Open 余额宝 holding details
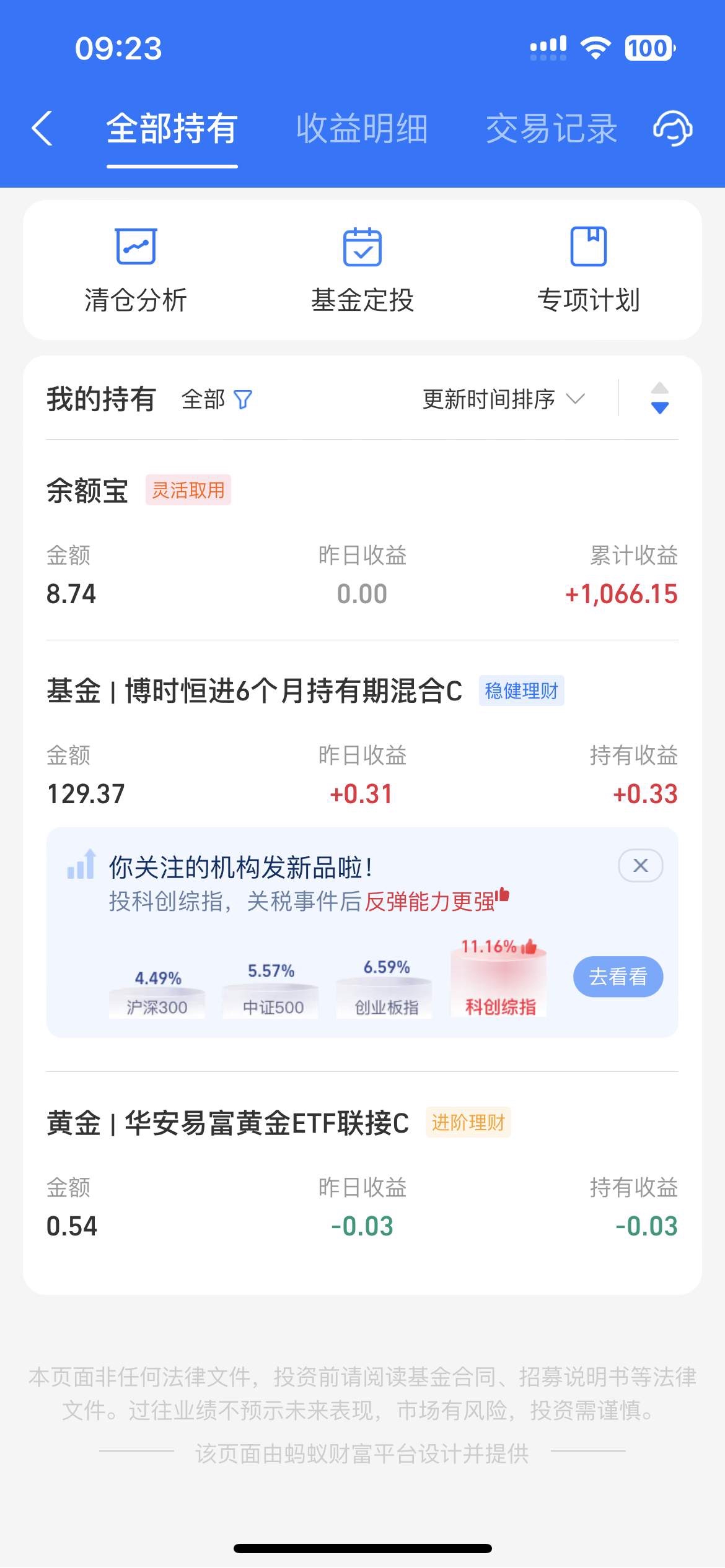This screenshot has width=725, height=1568. [87, 489]
